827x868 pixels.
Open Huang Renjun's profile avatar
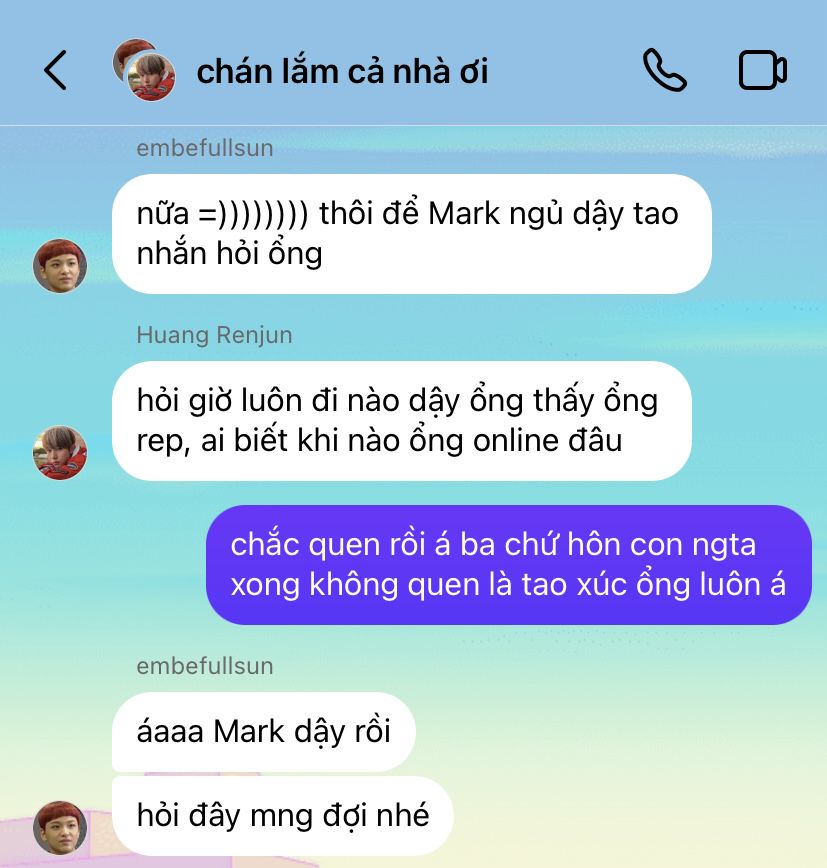coord(60,452)
